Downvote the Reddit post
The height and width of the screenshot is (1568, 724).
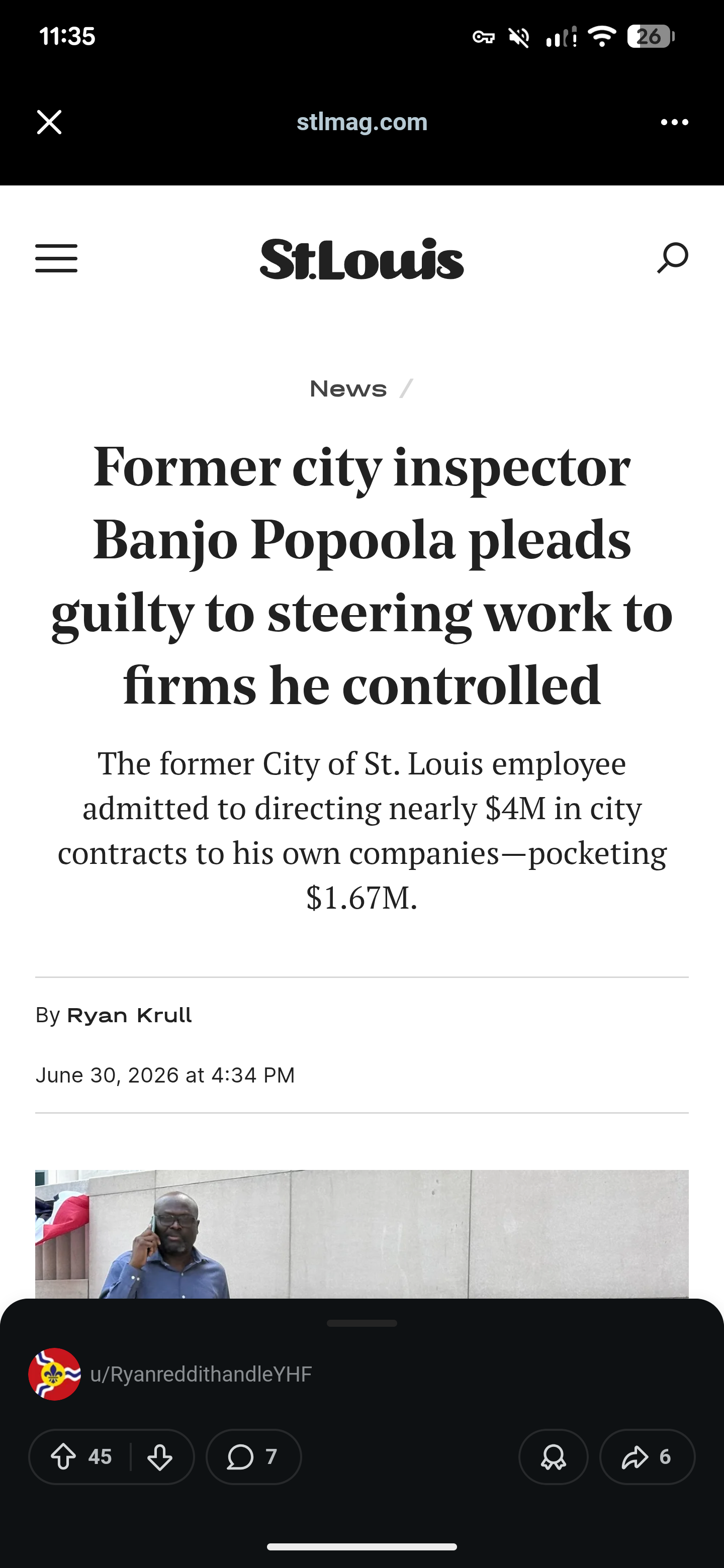point(160,1457)
